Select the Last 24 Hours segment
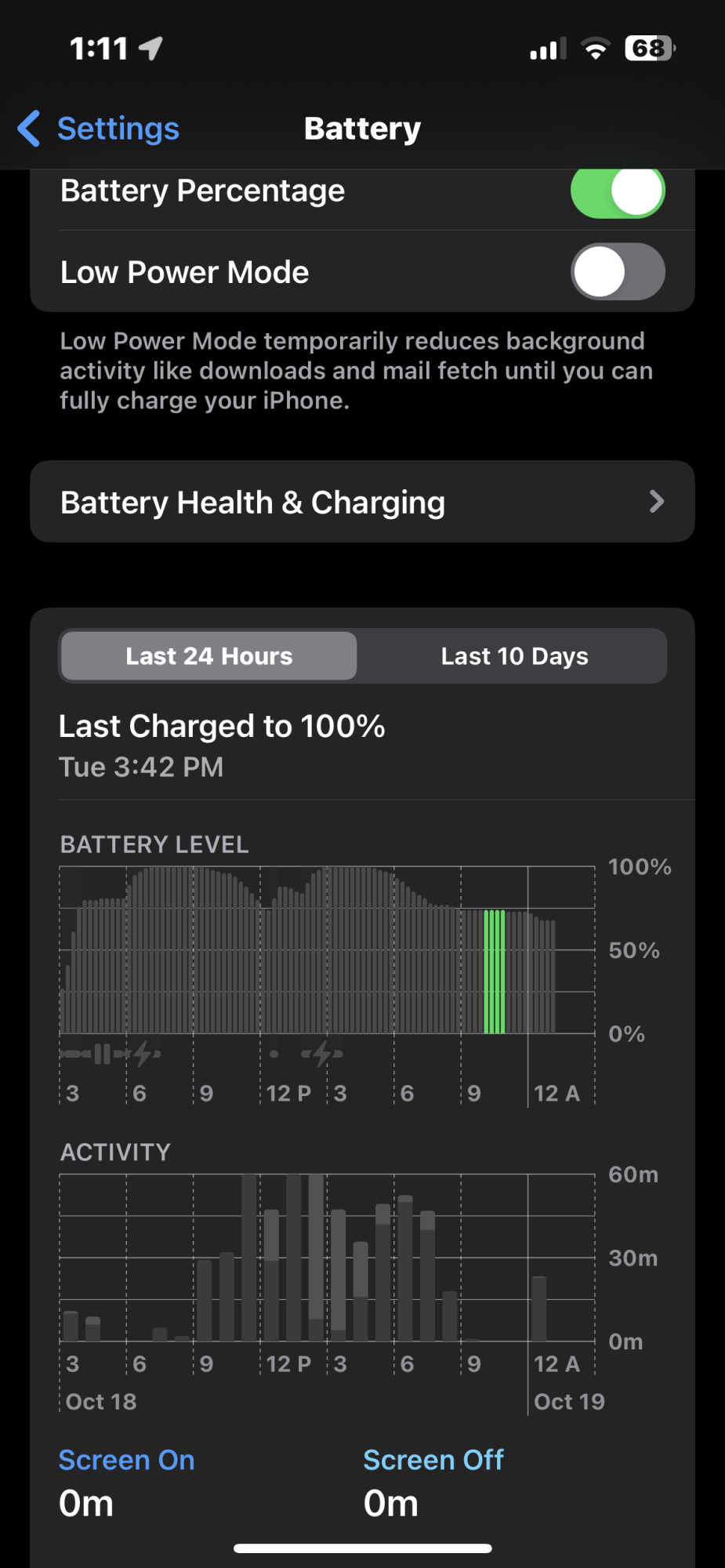The height and width of the screenshot is (1568, 725). point(209,656)
